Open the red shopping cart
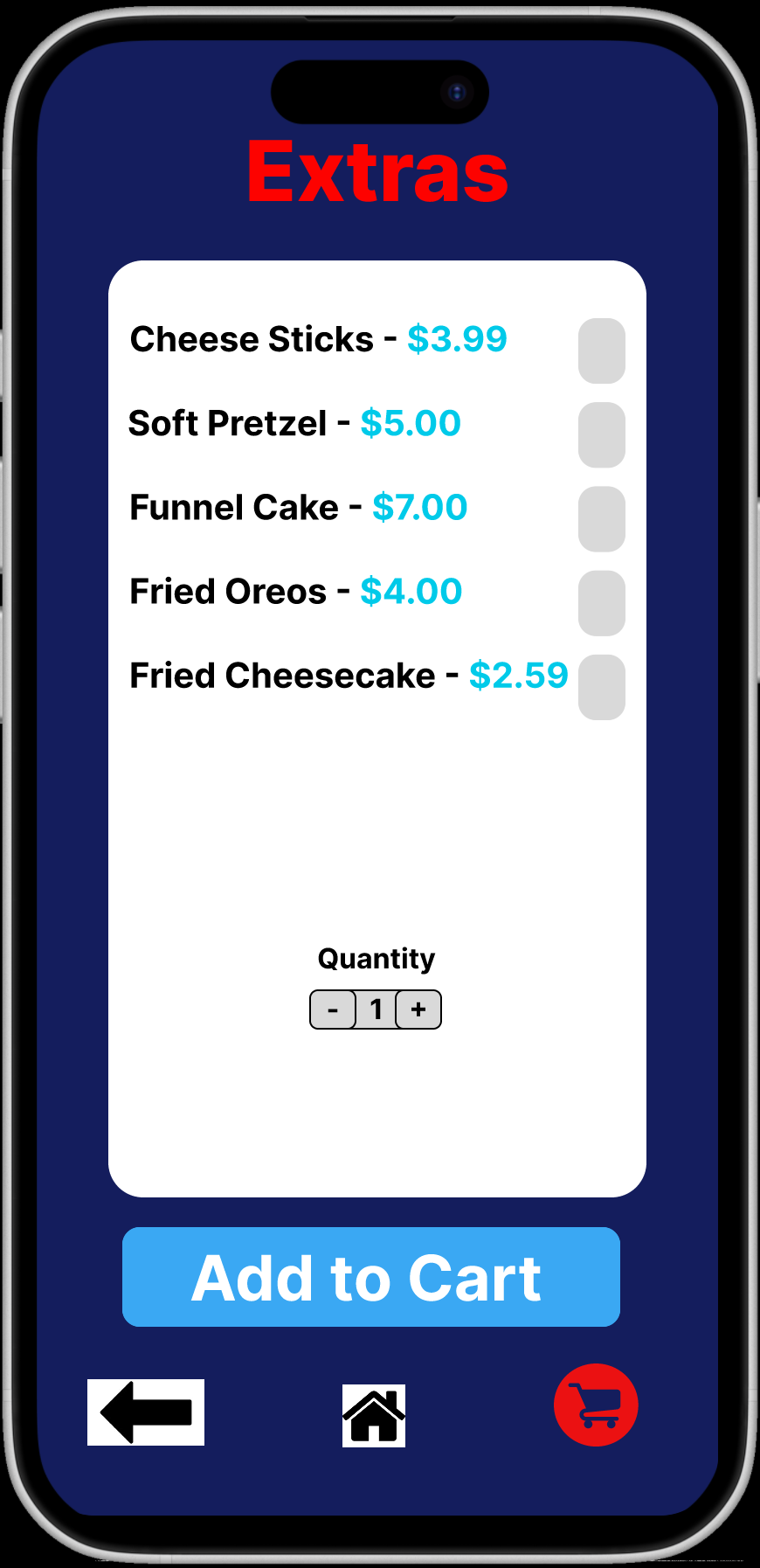This screenshot has height=1568, width=760. coord(596,1405)
